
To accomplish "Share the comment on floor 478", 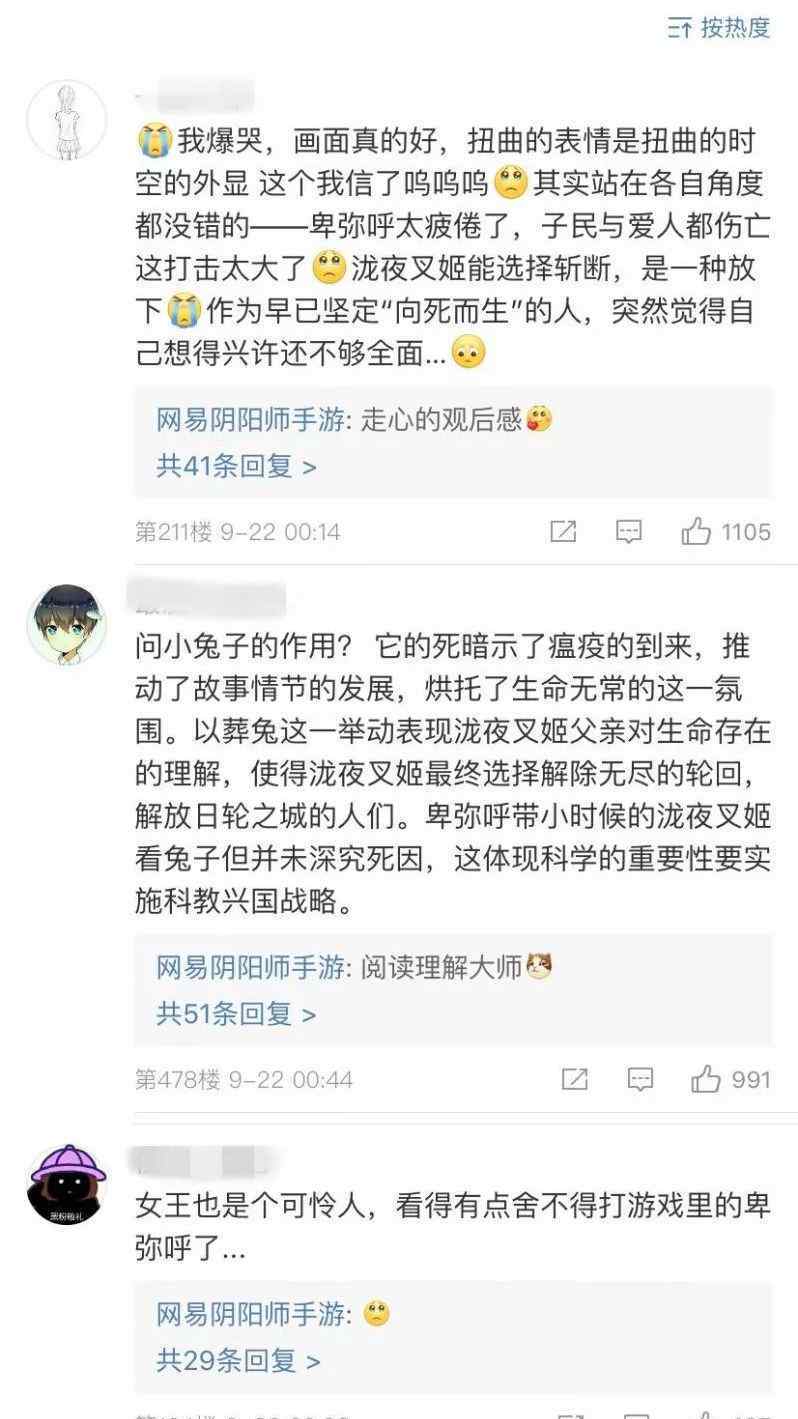I will (575, 1080).
